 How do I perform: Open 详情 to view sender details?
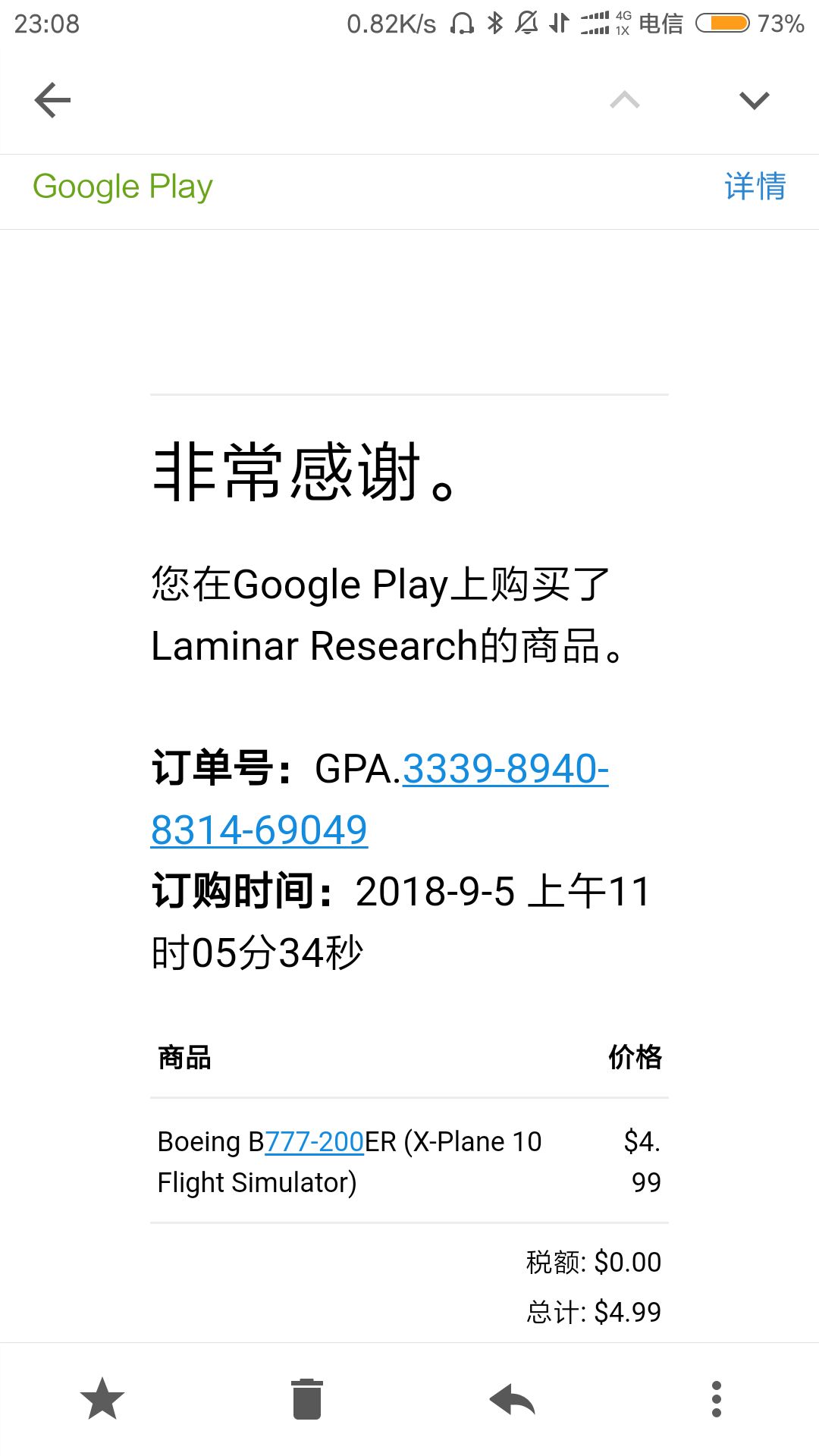click(754, 187)
